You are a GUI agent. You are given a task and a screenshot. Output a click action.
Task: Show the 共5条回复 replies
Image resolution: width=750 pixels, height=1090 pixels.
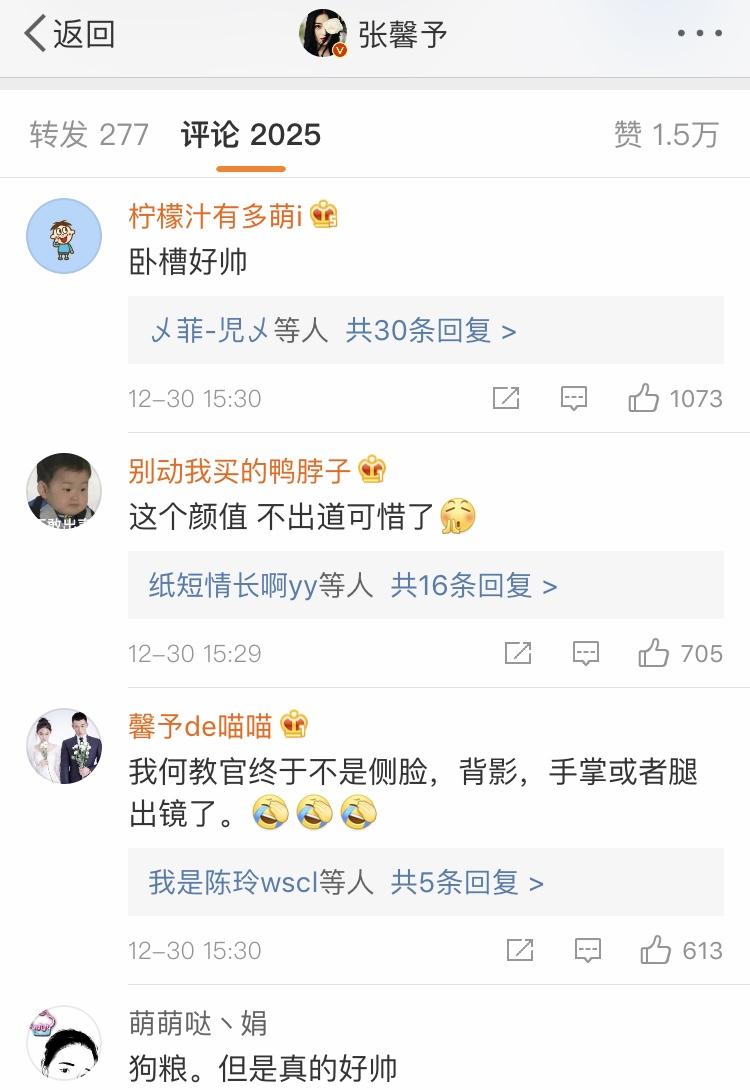467,882
